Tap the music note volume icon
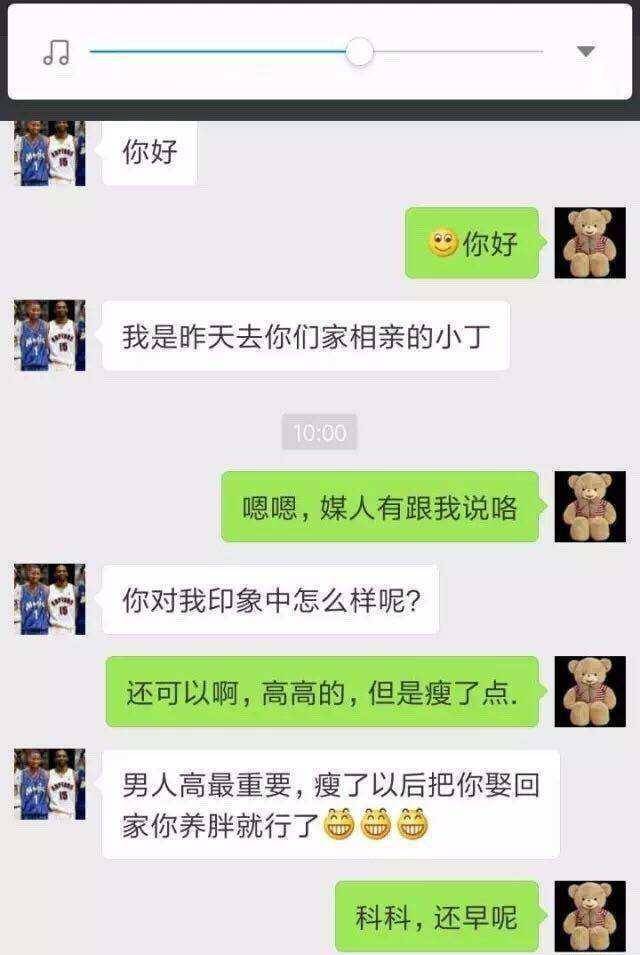The image size is (640, 955). click(56, 52)
